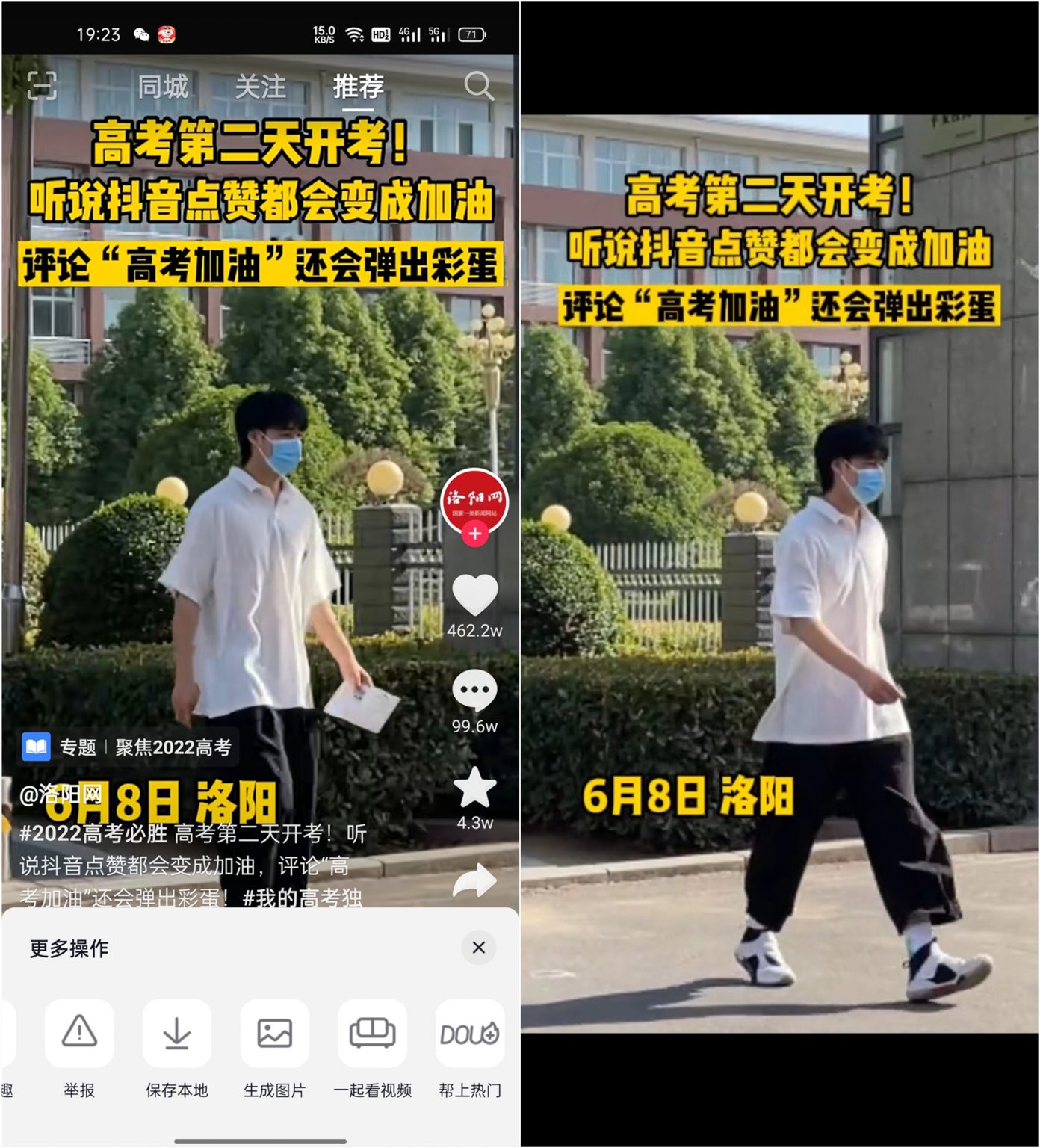Open the scan icon beside the top tabs
This screenshot has height=1148, width=1040.
click(x=42, y=86)
